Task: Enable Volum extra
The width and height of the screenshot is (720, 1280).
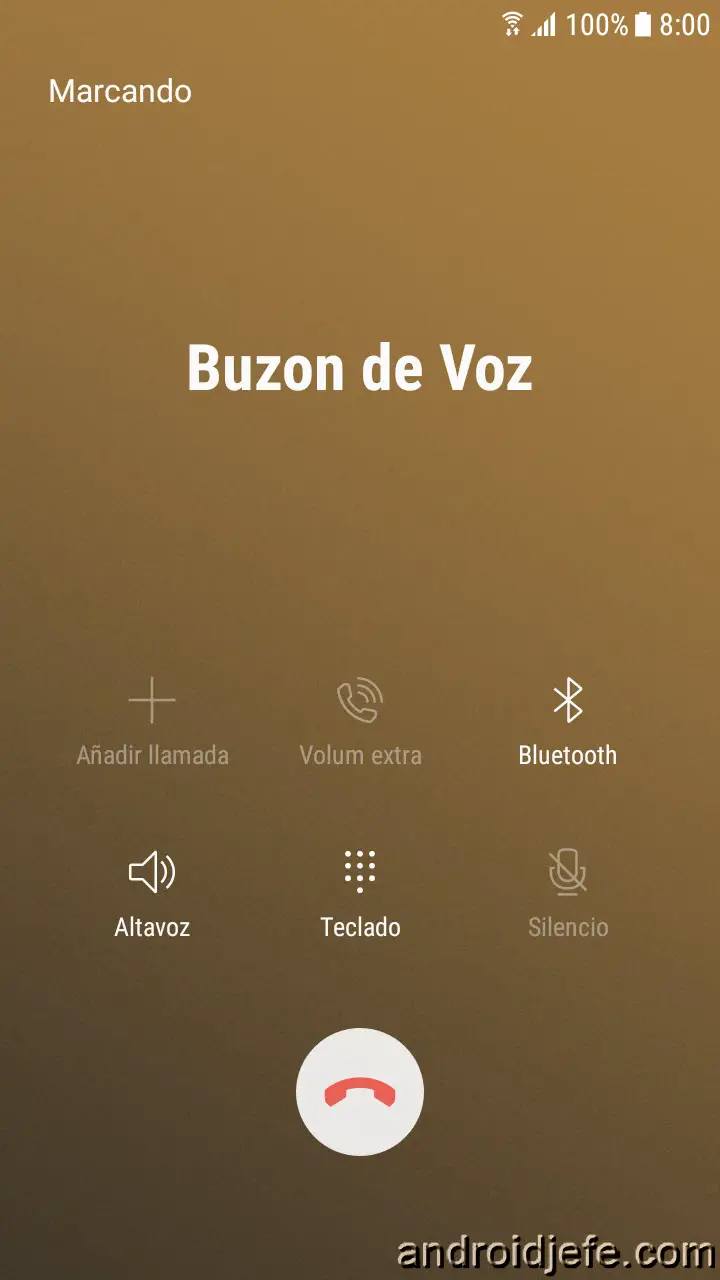Action: click(x=360, y=722)
